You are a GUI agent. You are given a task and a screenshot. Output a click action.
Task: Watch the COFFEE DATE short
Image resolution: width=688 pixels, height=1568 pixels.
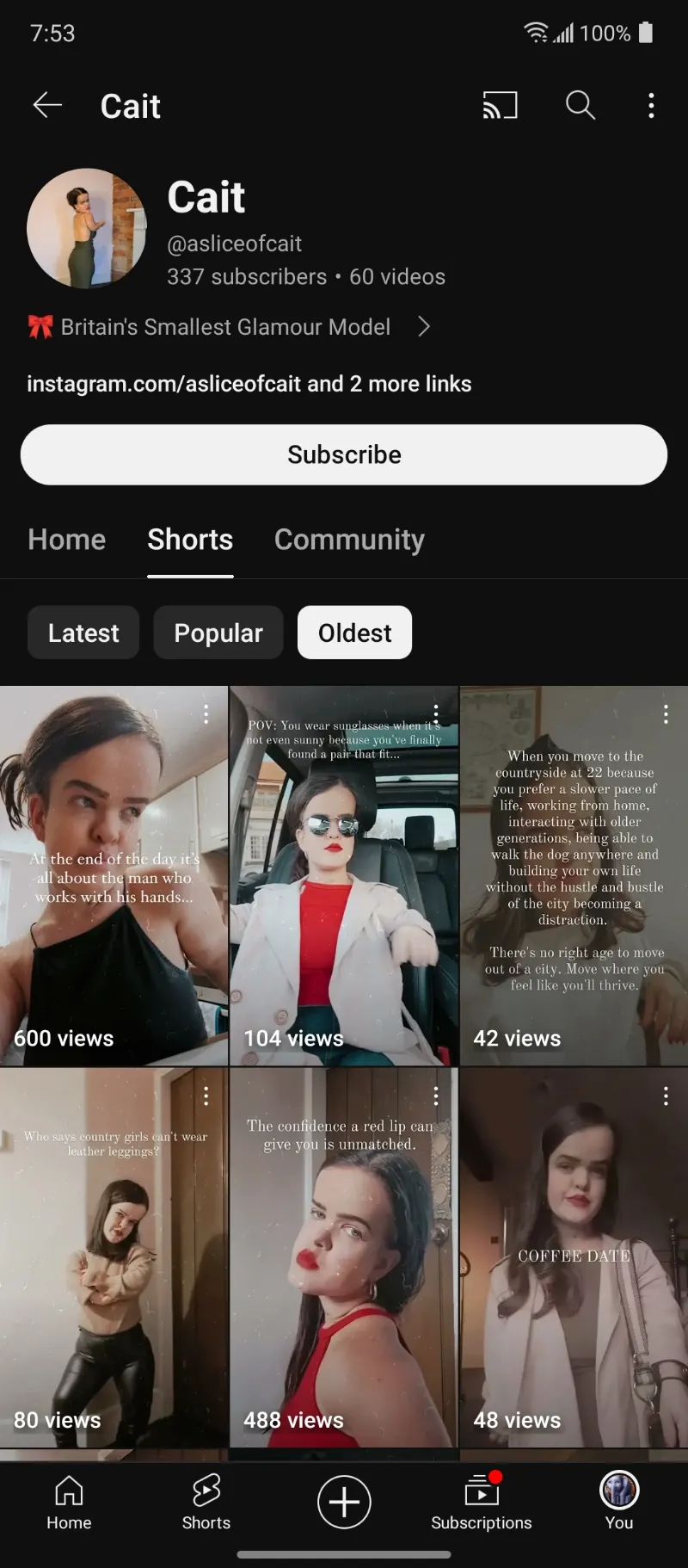point(574,1256)
